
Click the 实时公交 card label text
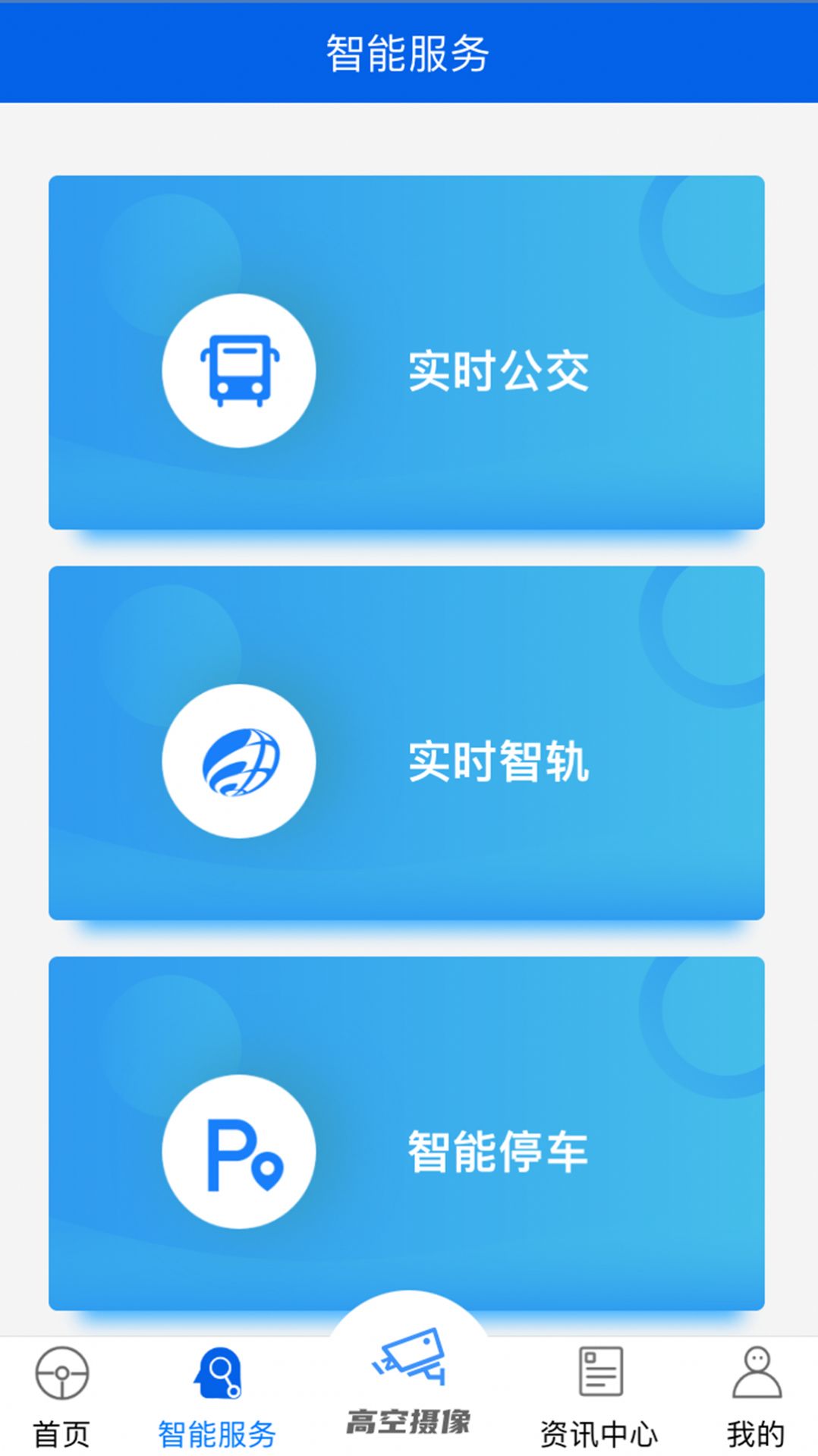(x=501, y=370)
